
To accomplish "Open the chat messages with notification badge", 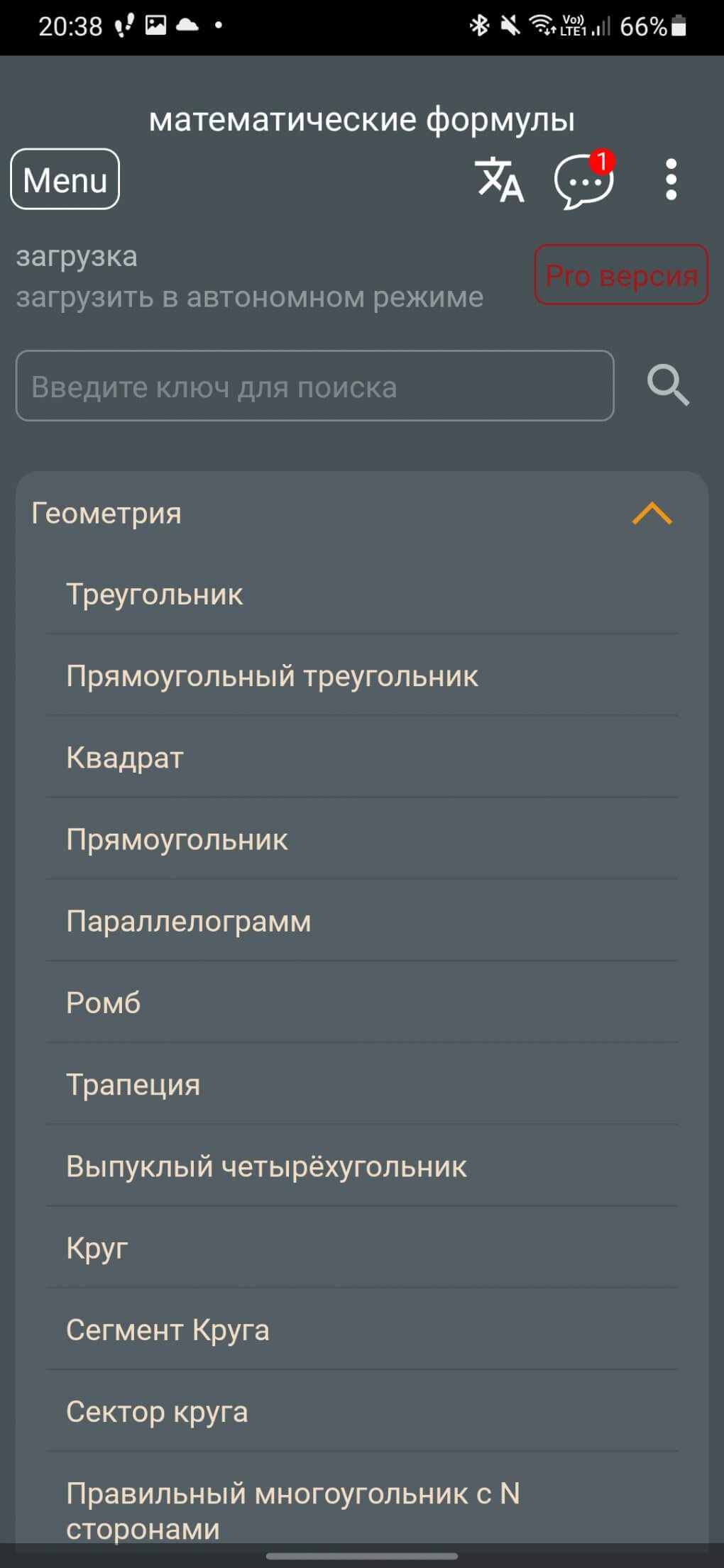I will point(582,183).
